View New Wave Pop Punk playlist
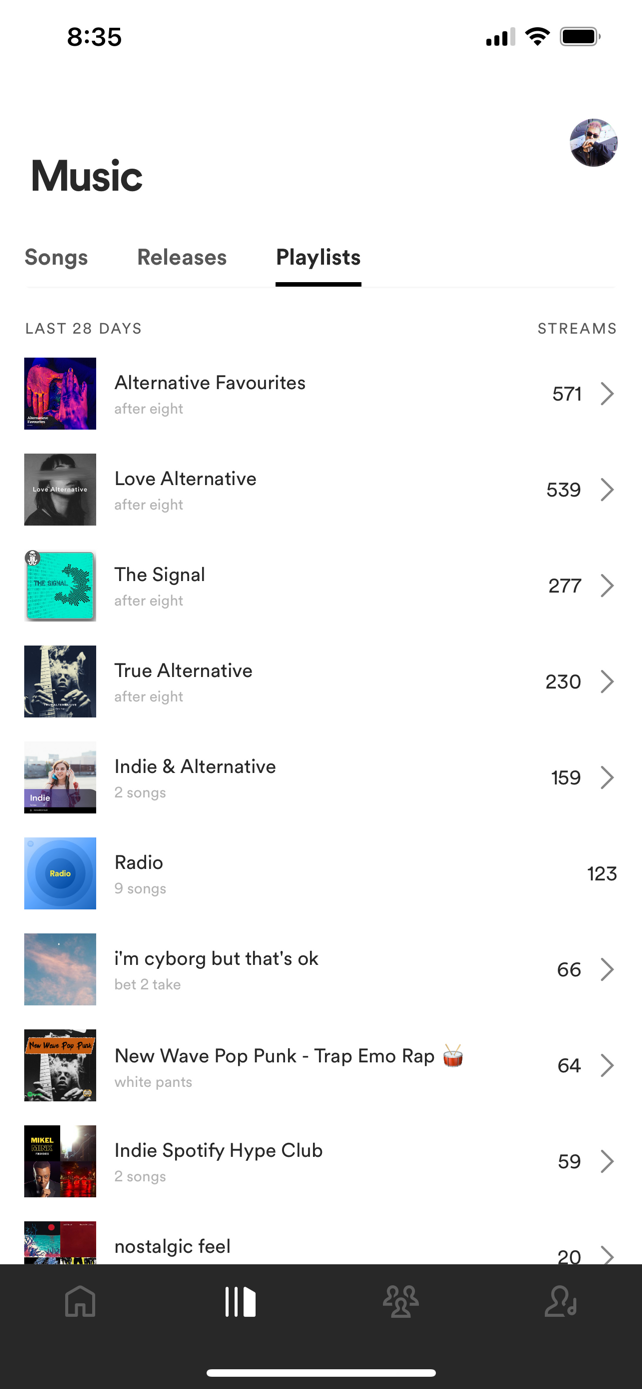 click(x=320, y=1066)
